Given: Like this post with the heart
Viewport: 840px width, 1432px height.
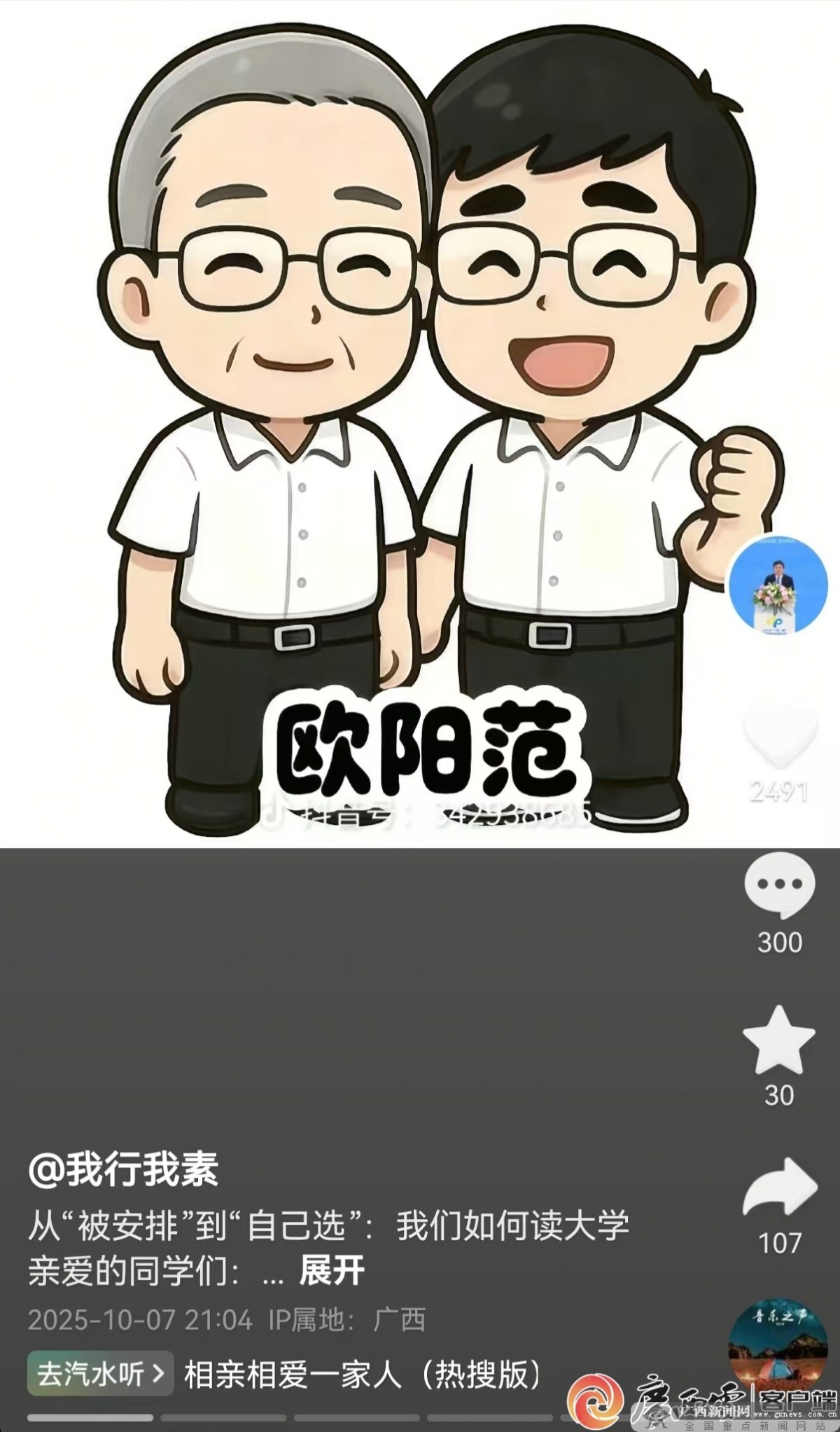Looking at the screenshot, I should click(780, 739).
